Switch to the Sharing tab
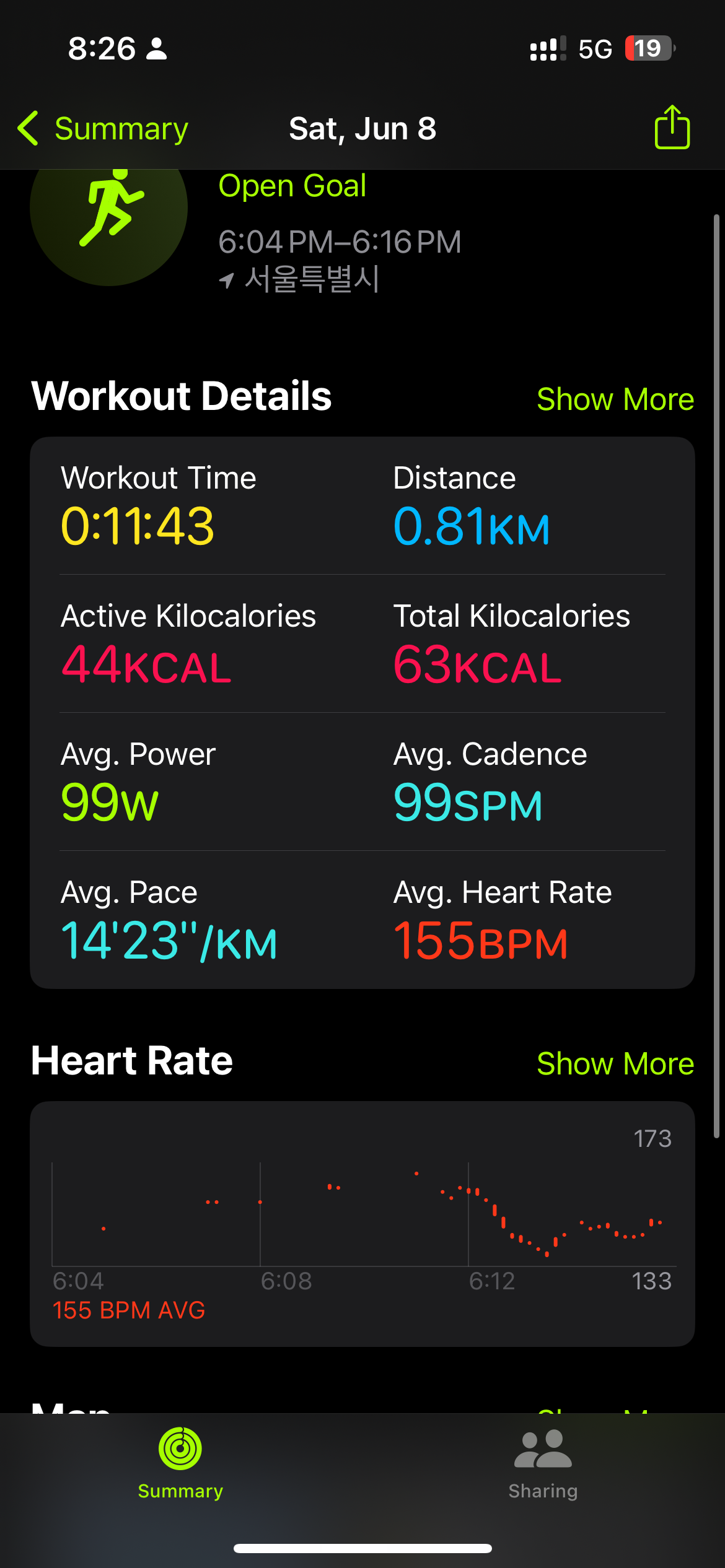This screenshot has height=1568, width=725. [x=543, y=1465]
